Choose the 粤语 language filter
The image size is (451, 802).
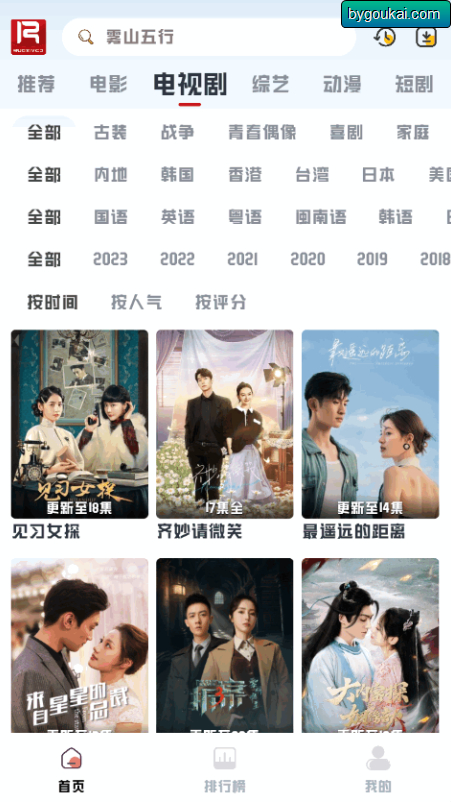click(245, 217)
